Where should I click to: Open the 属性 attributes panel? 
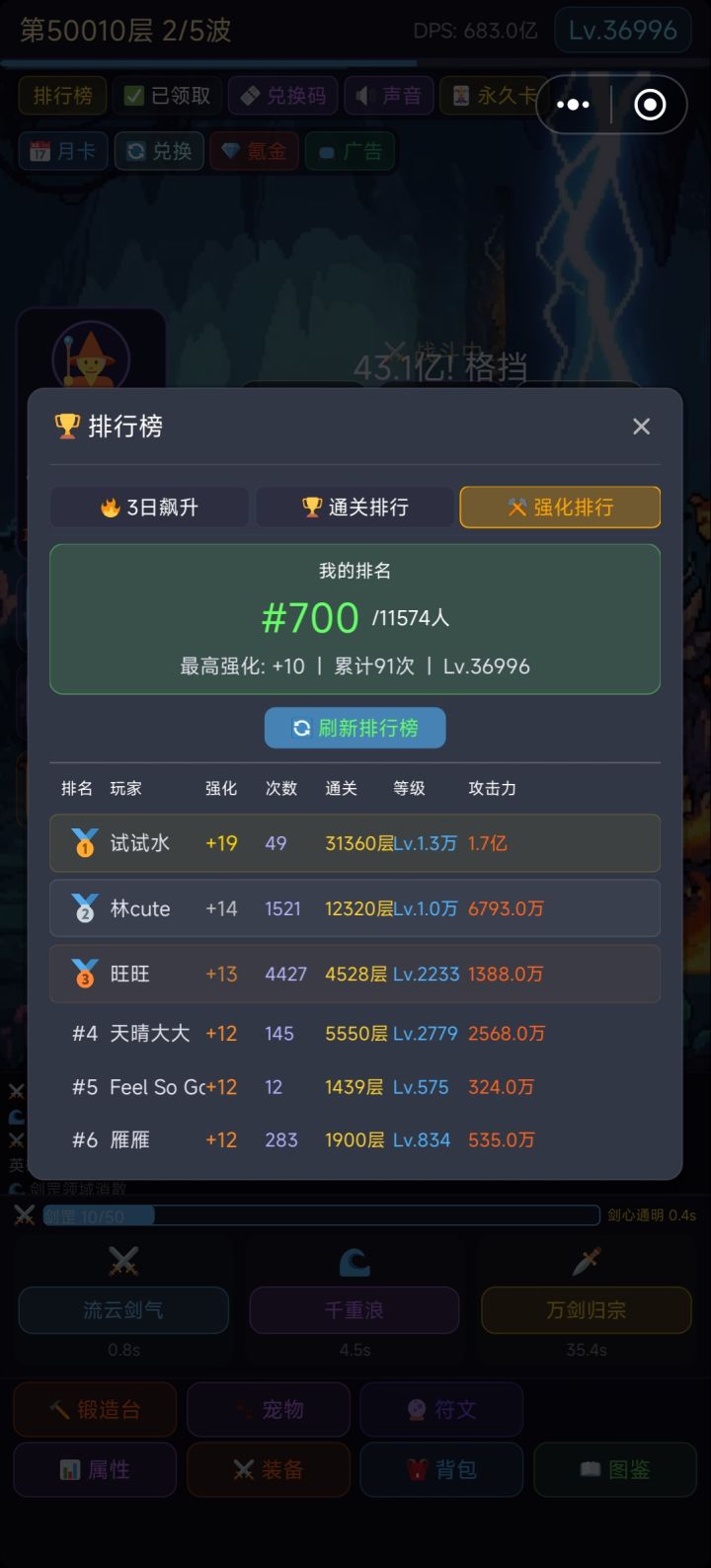coord(94,1469)
